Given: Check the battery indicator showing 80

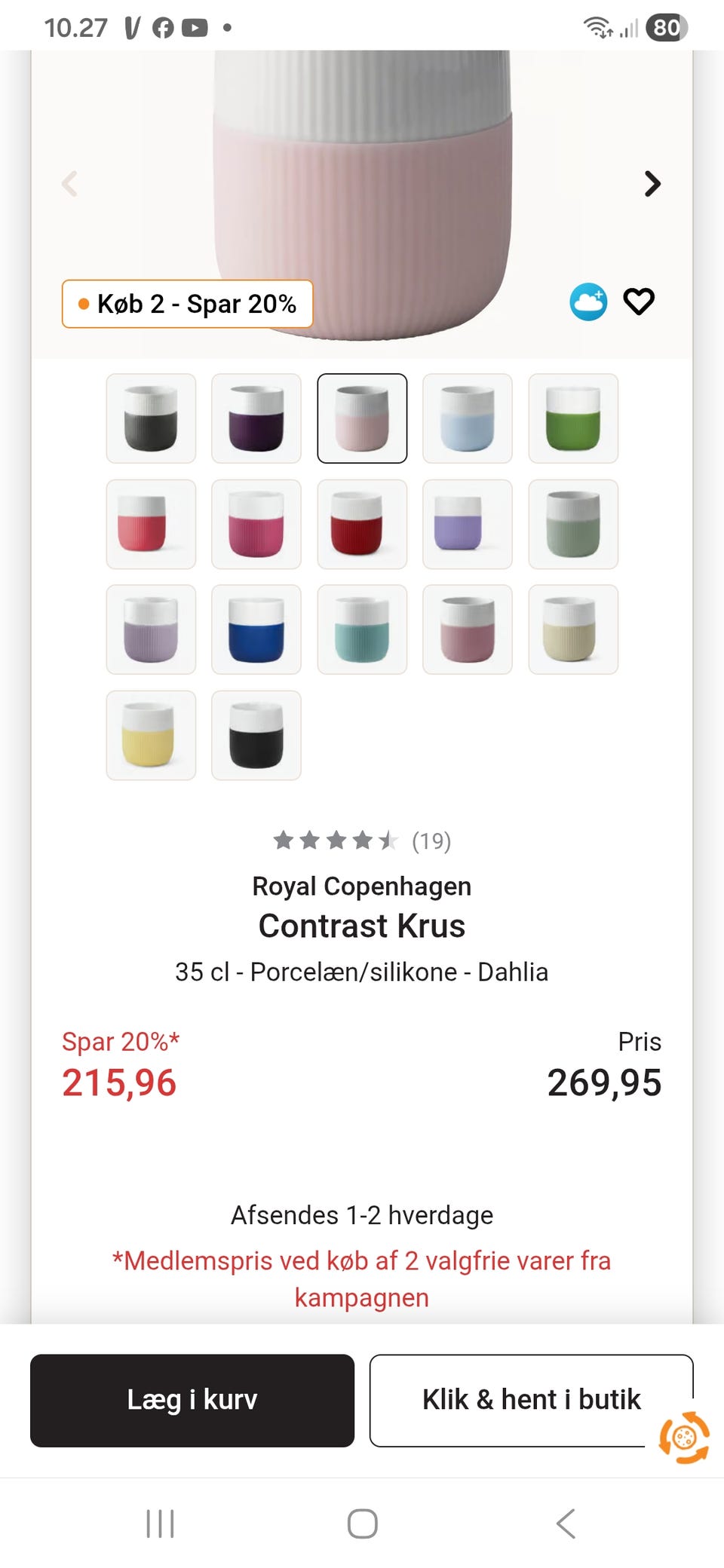Looking at the screenshot, I should coord(666,27).
